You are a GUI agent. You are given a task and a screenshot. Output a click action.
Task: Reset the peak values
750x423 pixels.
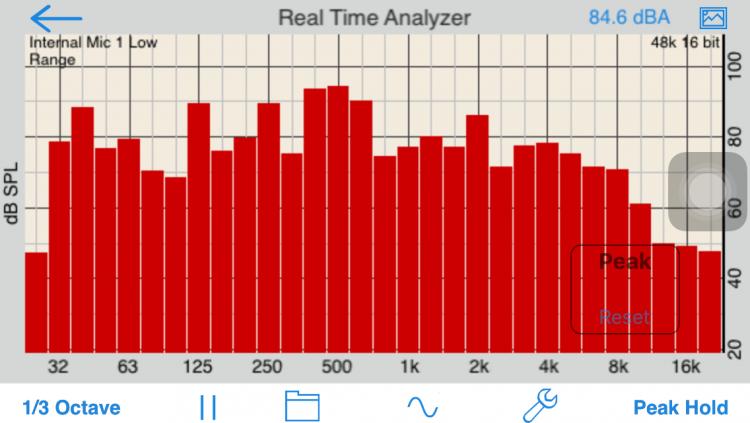coord(624,317)
